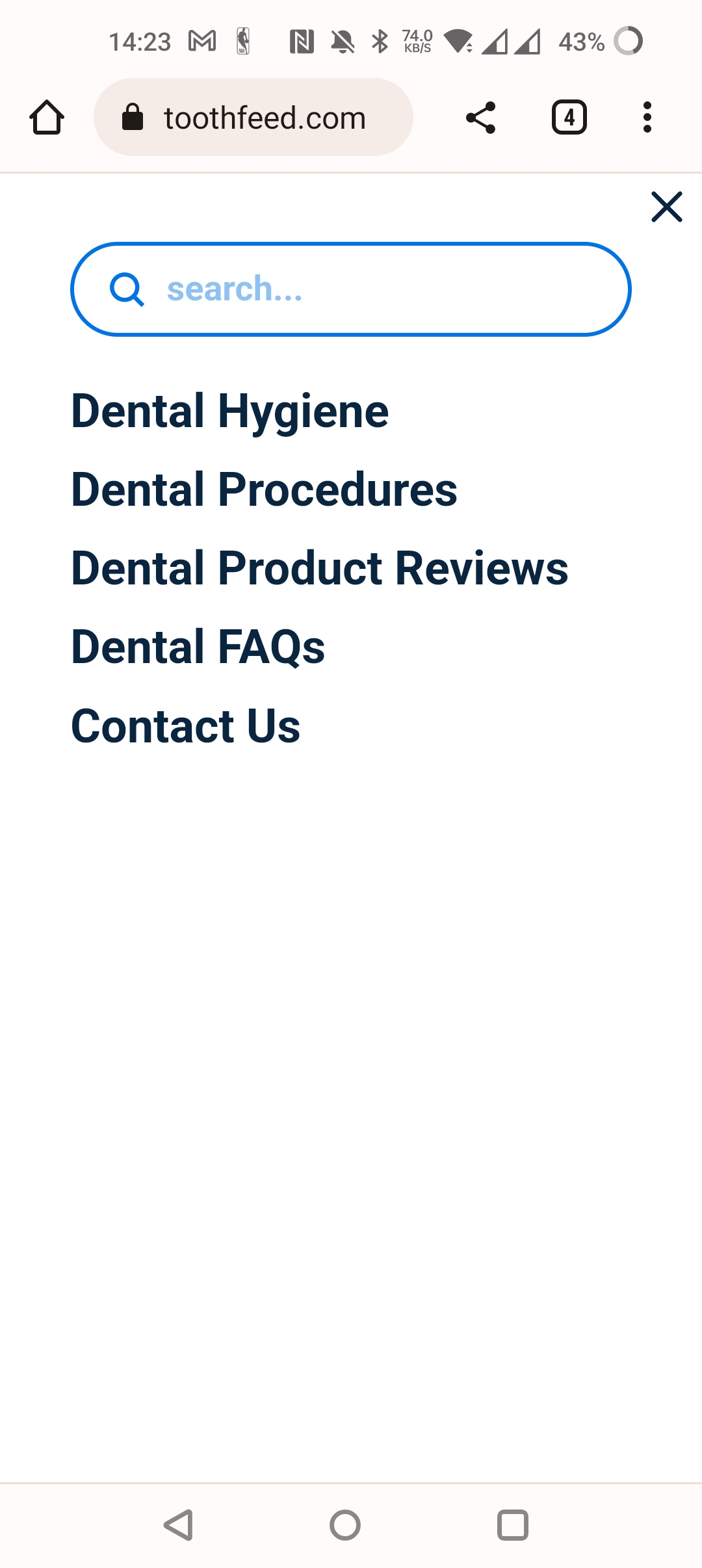The width and height of the screenshot is (702, 1568).
Task: Open the Contact Us page
Action: pos(185,725)
